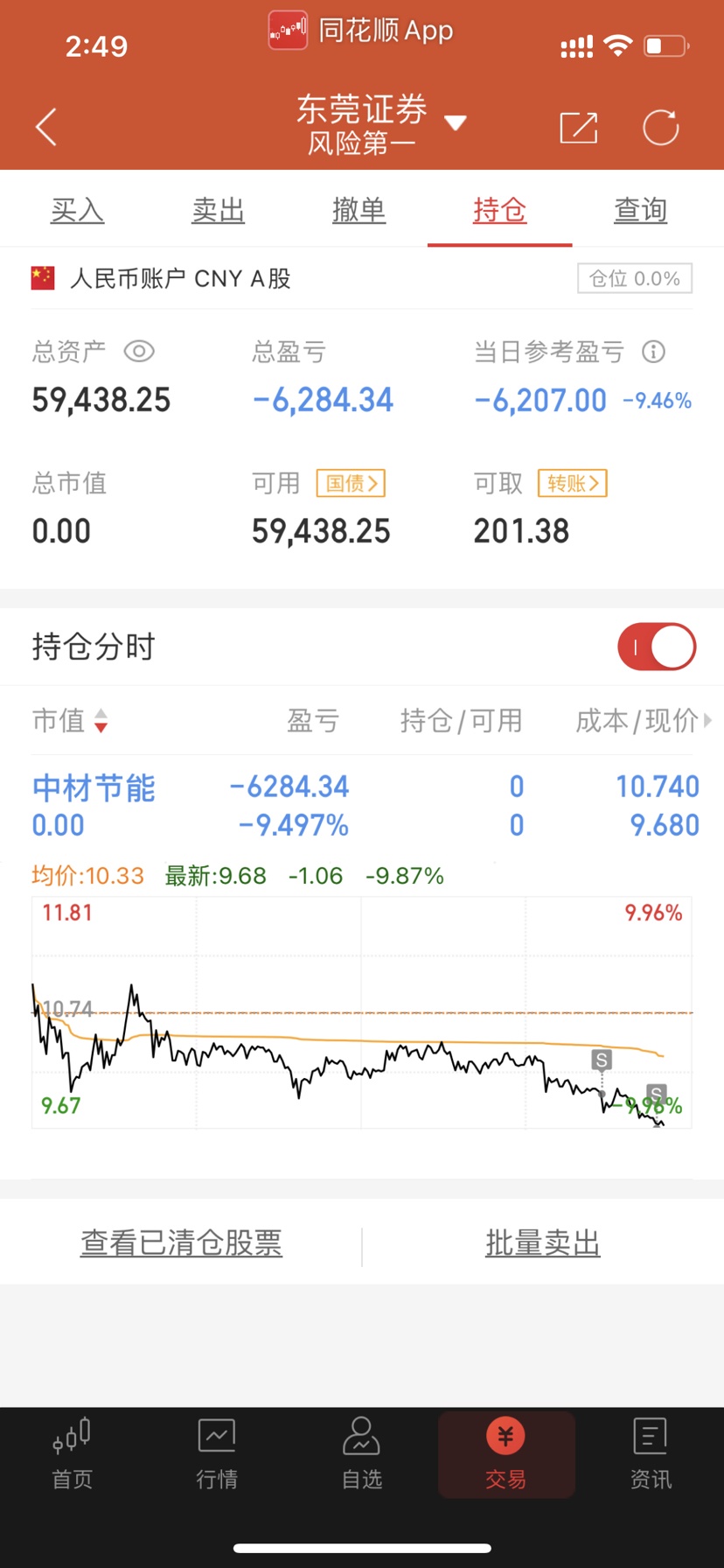Refresh the holdings data
Viewport: 724px width, 1568px height.
click(660, 128)
